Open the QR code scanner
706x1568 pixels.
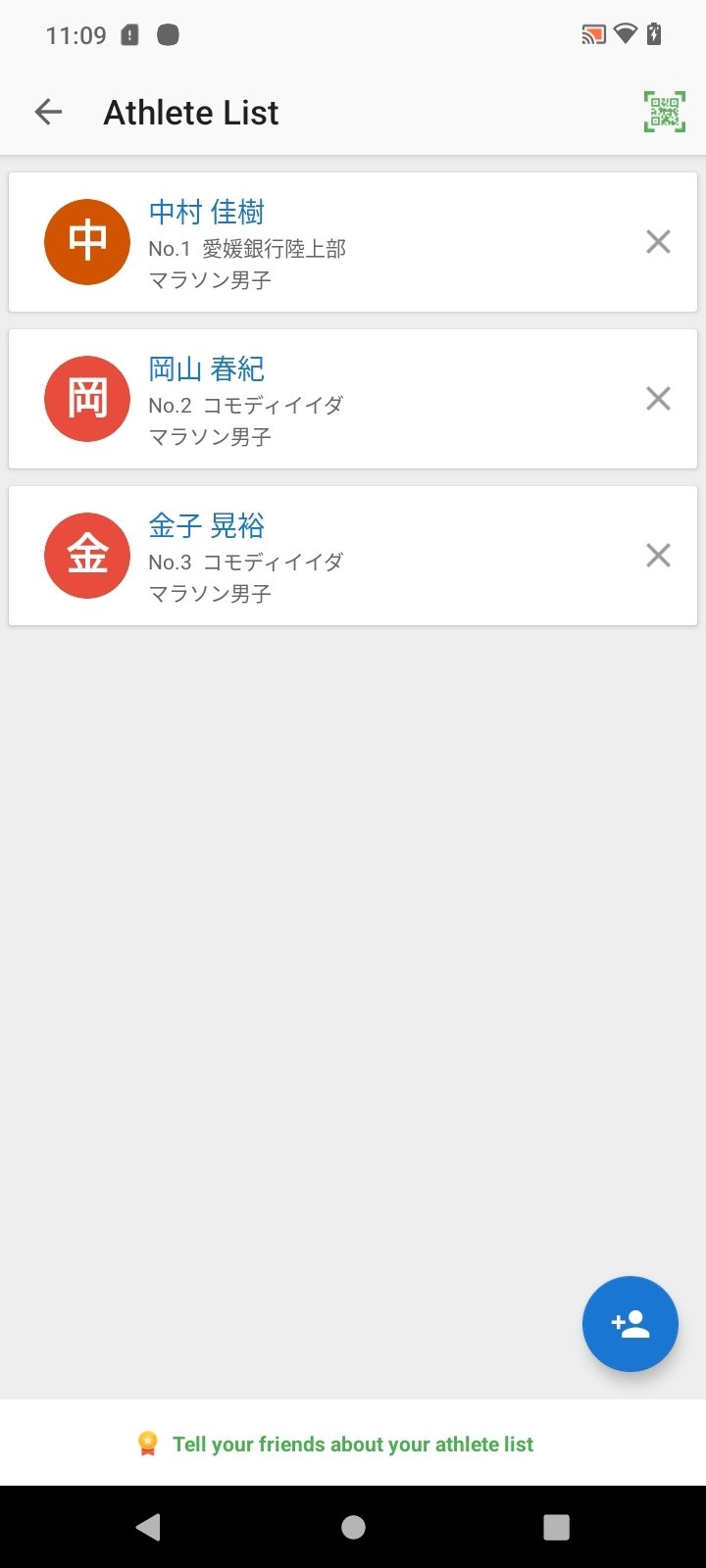[664, 112]
